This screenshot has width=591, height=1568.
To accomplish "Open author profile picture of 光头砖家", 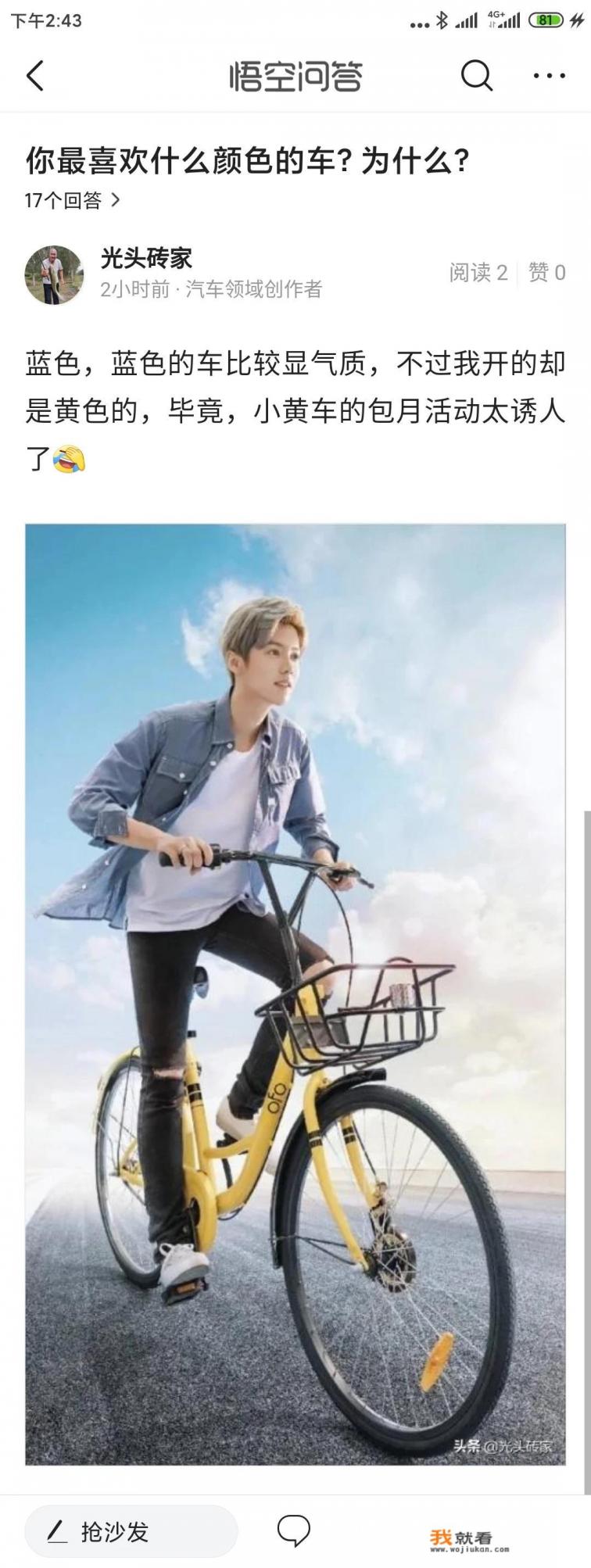I will [54, 274].
